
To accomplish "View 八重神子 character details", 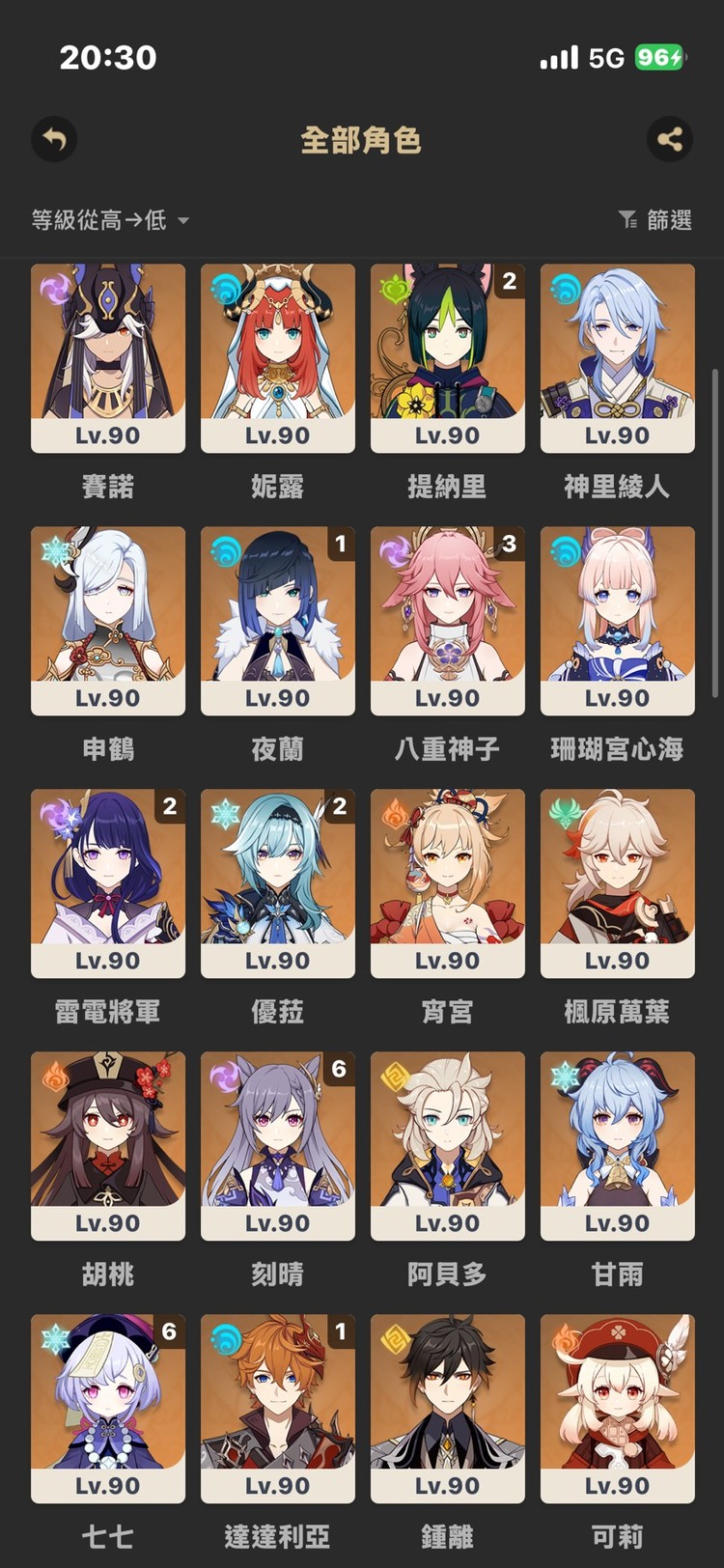I will click(448, 621).
